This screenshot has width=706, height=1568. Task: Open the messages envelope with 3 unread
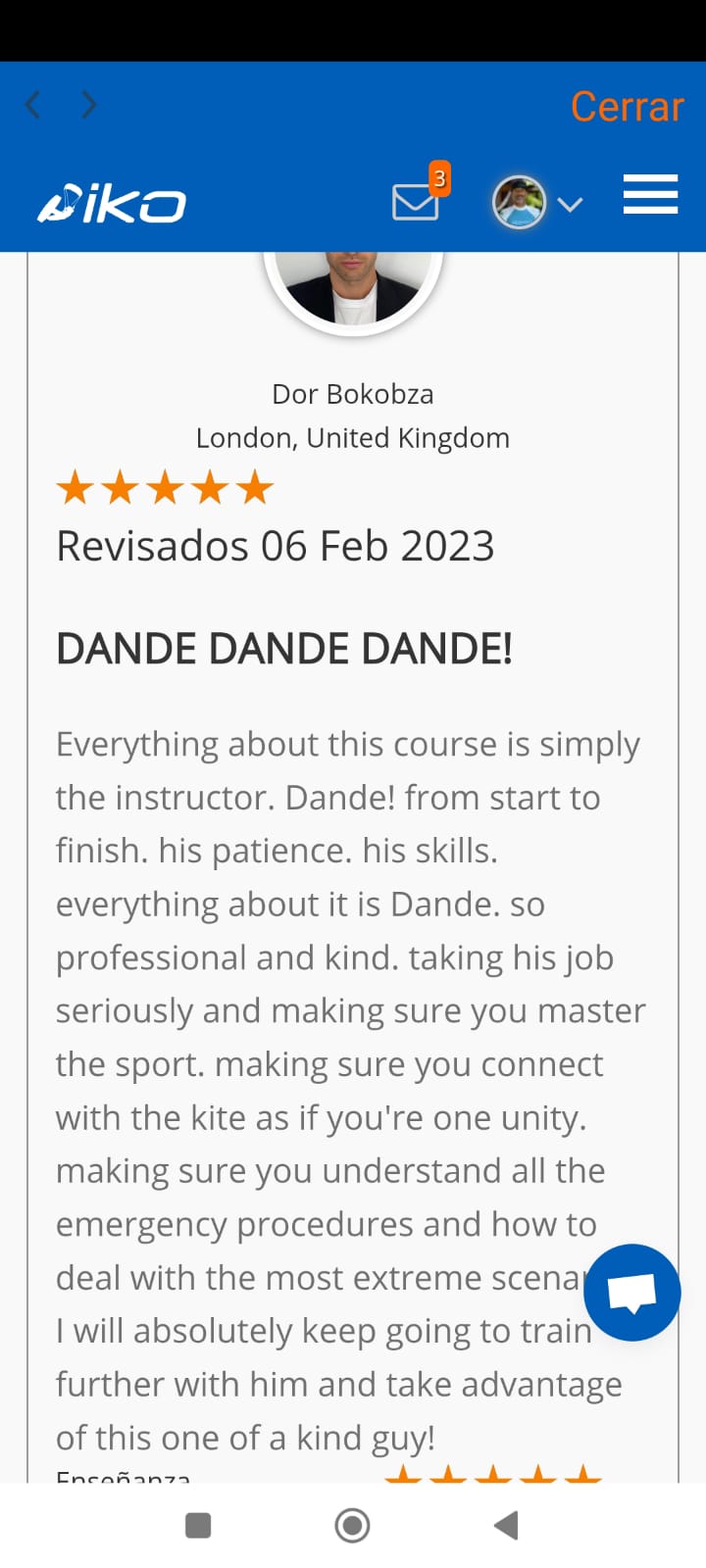coord(420,194)
